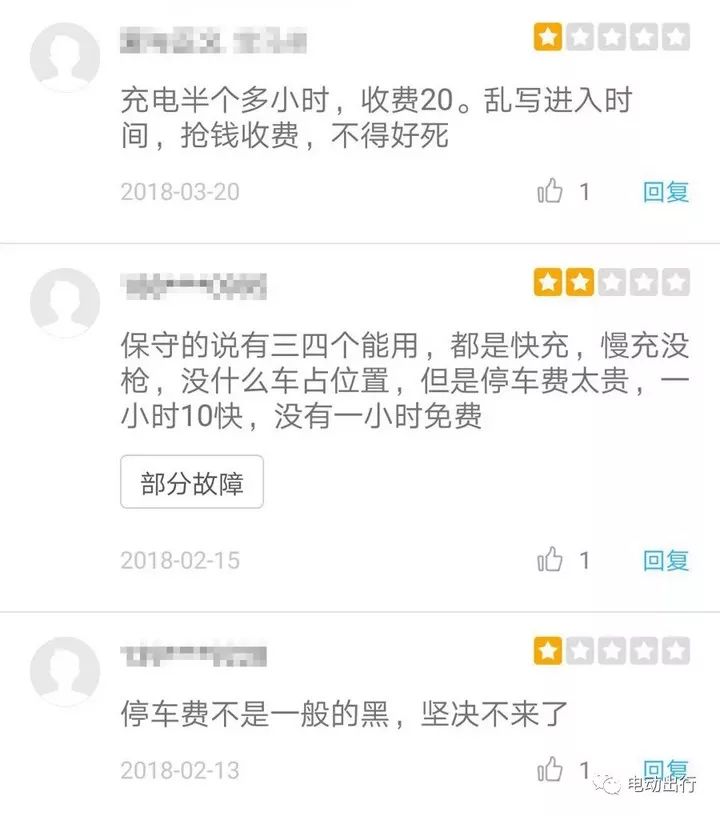Select the 部分故障 fault tag
Viewport: 720px width, 816px height.
click(x=192, y=481)
